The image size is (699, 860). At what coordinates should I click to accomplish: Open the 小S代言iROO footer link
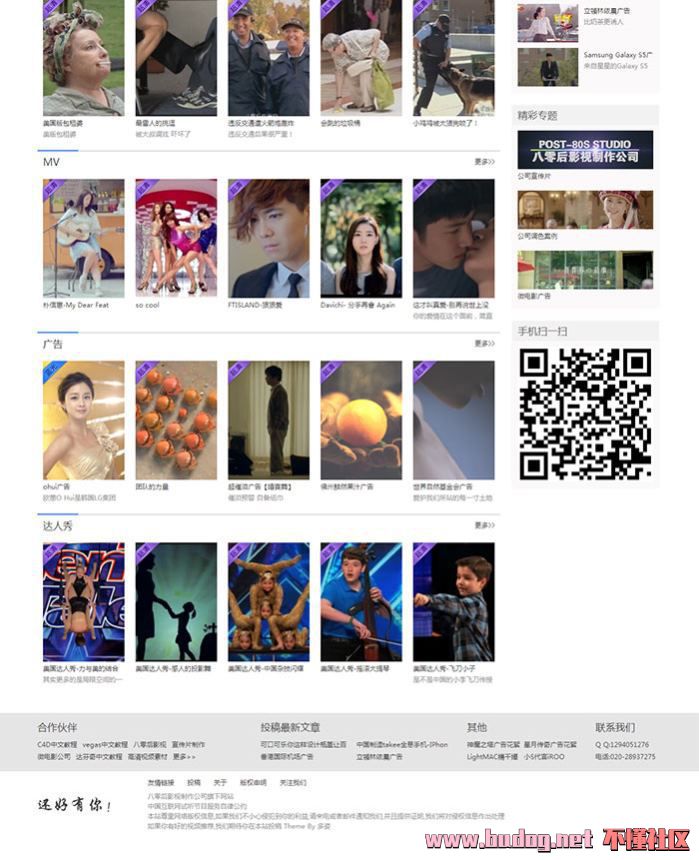[544, 757]
